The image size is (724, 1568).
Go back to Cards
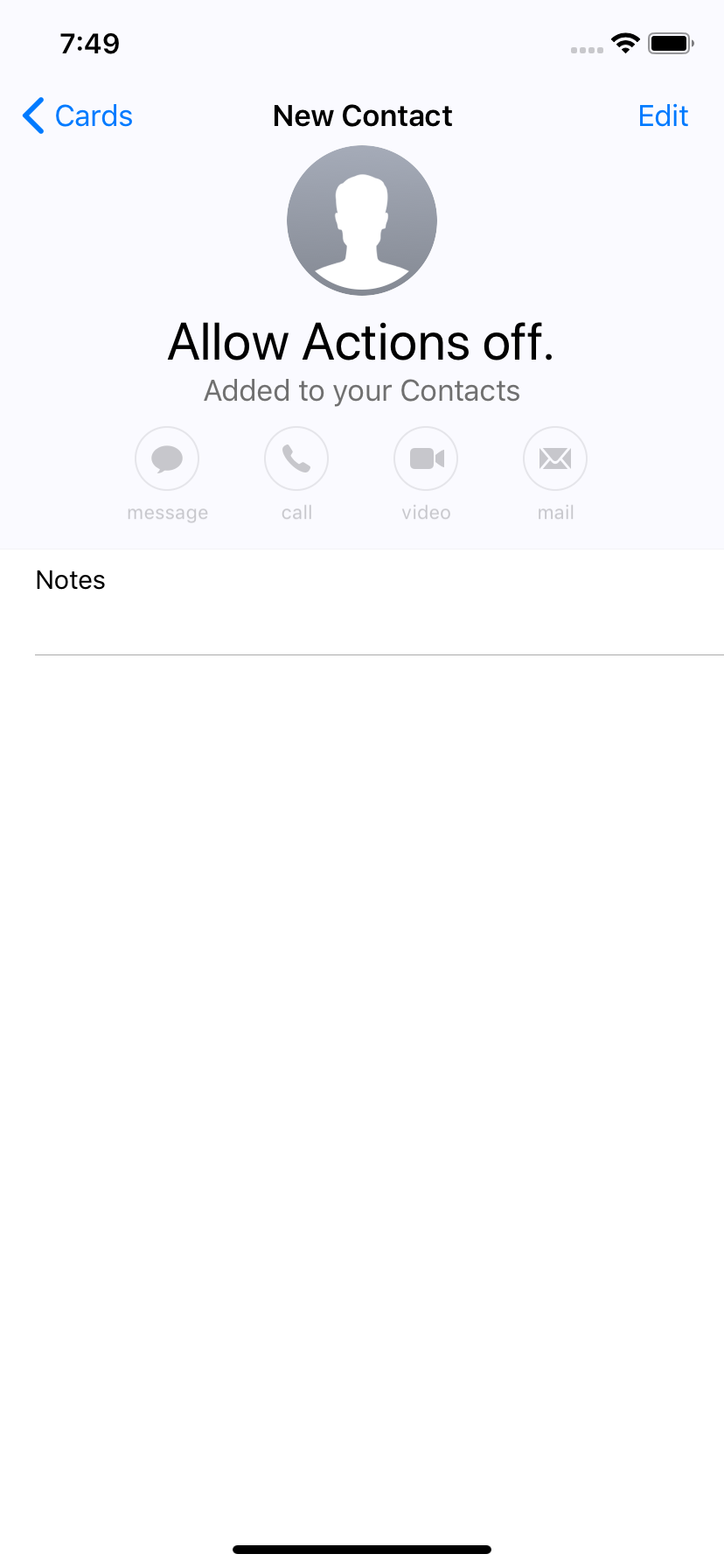pyautogui.click(x=78, y=115)
